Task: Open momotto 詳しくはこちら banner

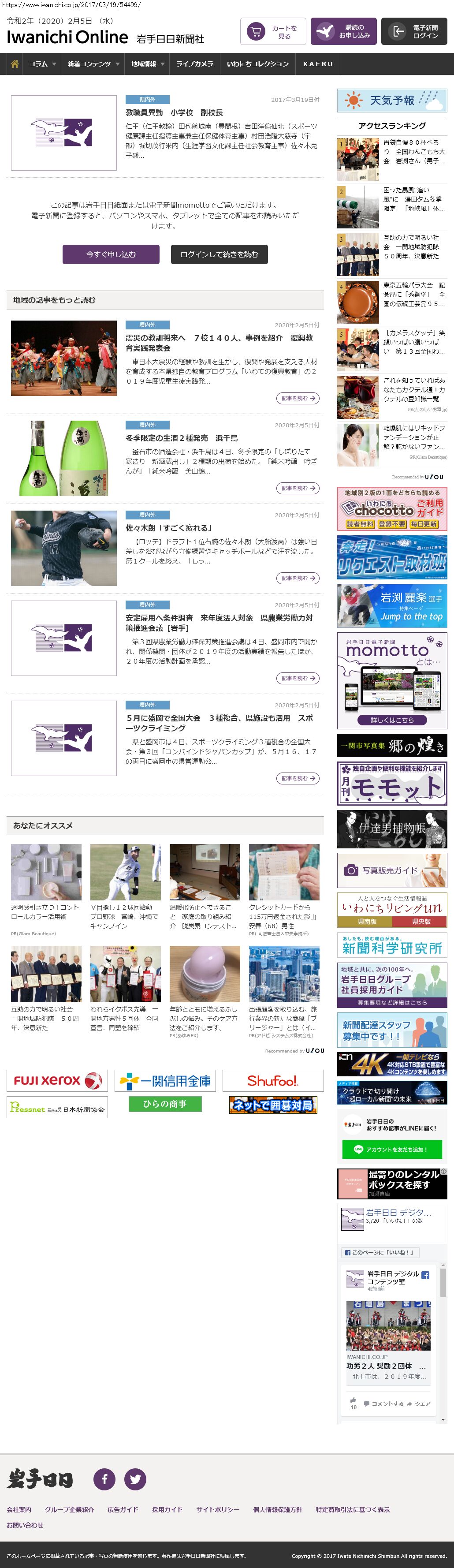Action: [392, 720]
